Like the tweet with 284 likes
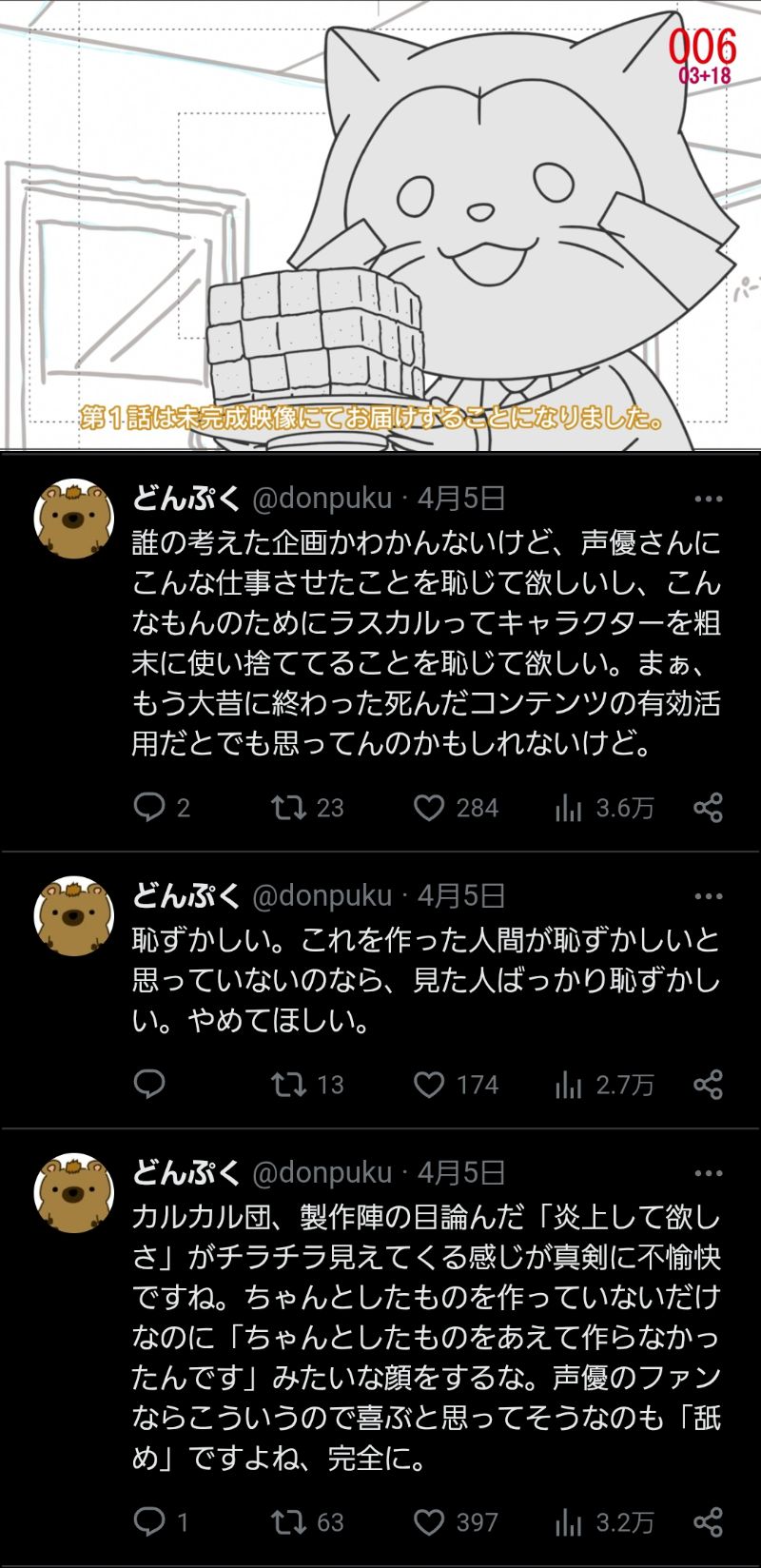 (429, 808)
